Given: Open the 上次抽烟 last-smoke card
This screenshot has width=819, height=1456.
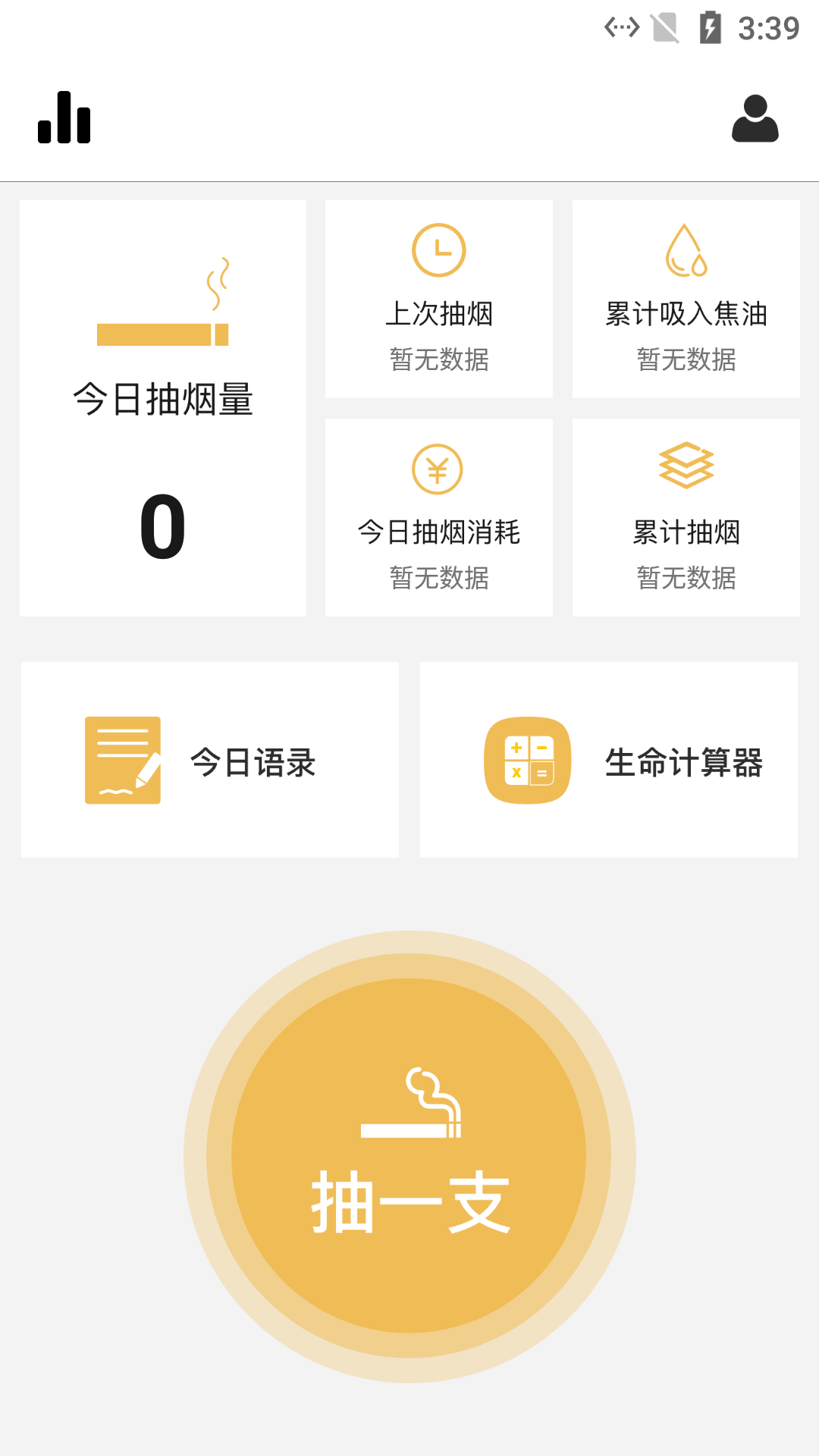Looking at the screenshot, I should pos(438,300).
